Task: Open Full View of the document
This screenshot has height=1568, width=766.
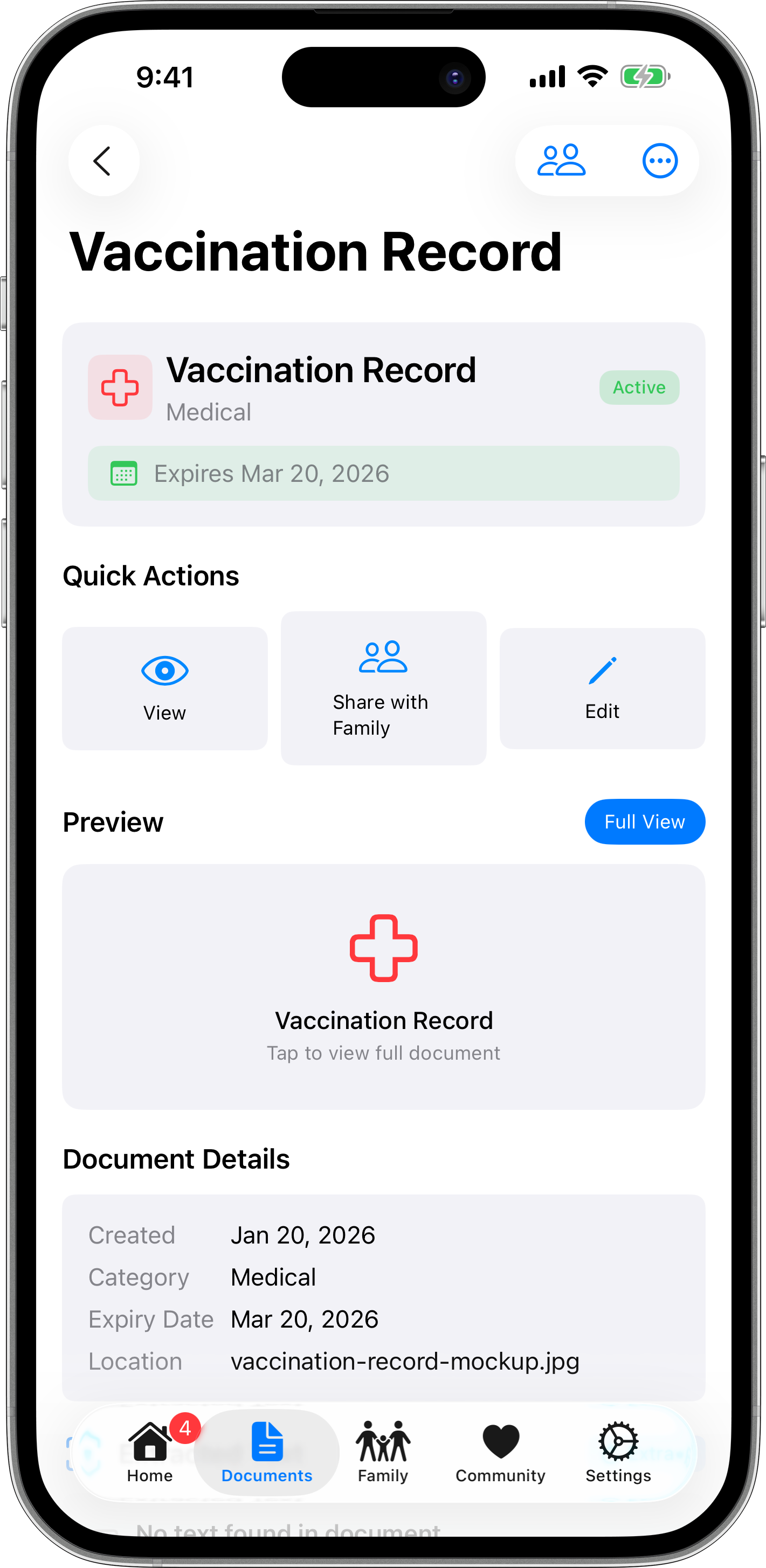Action: pyautogui.click(x=644, y=822)
